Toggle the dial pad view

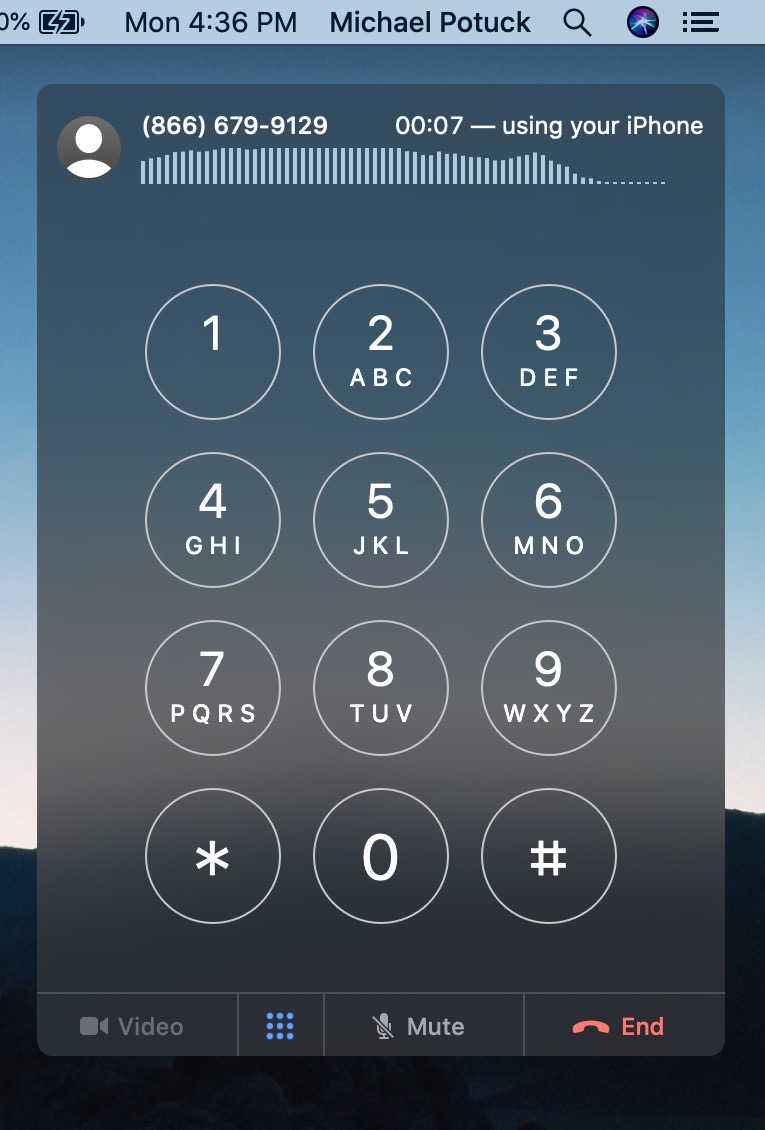tap(279, 1025)
